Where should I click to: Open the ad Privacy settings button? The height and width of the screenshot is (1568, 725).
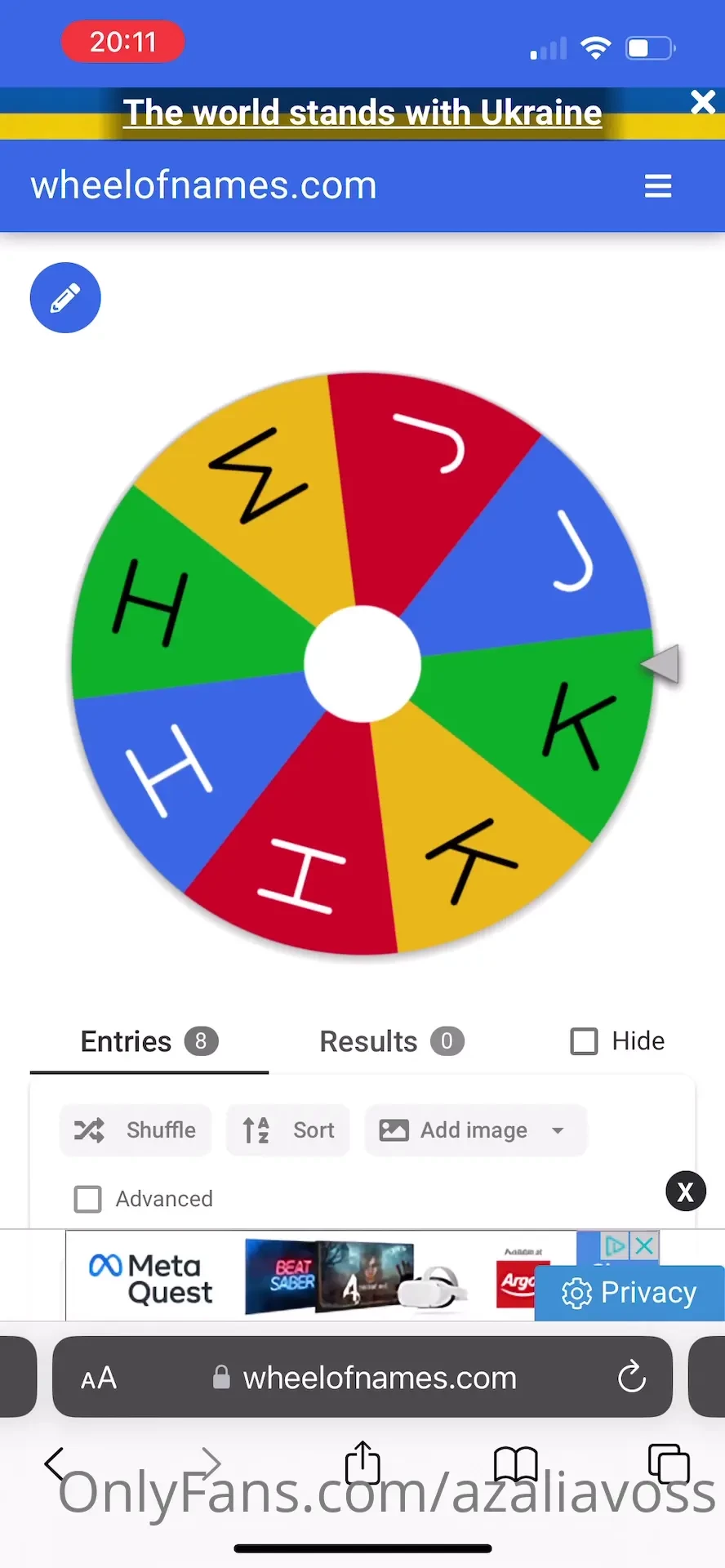tap(629, 1292)
